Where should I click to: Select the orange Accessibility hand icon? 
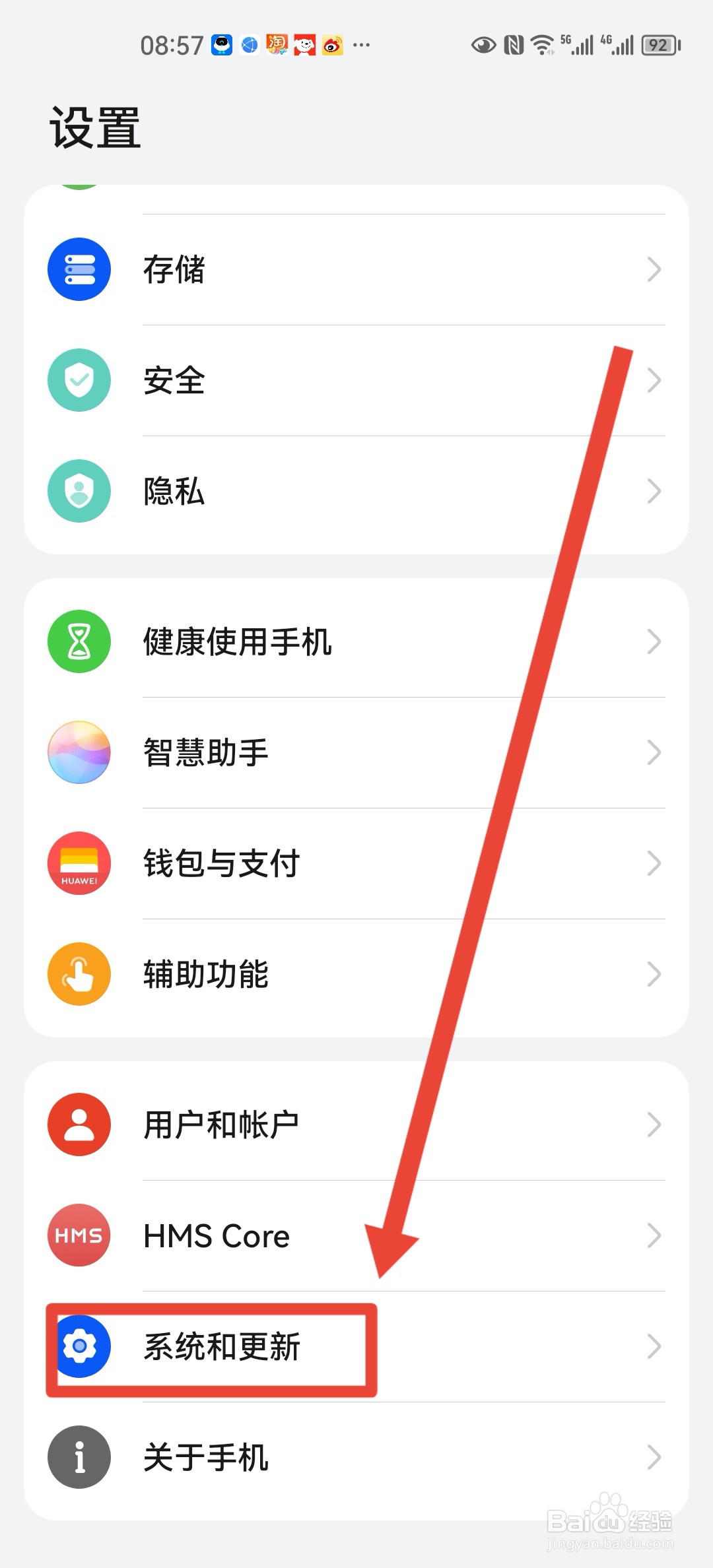[79, 975]
